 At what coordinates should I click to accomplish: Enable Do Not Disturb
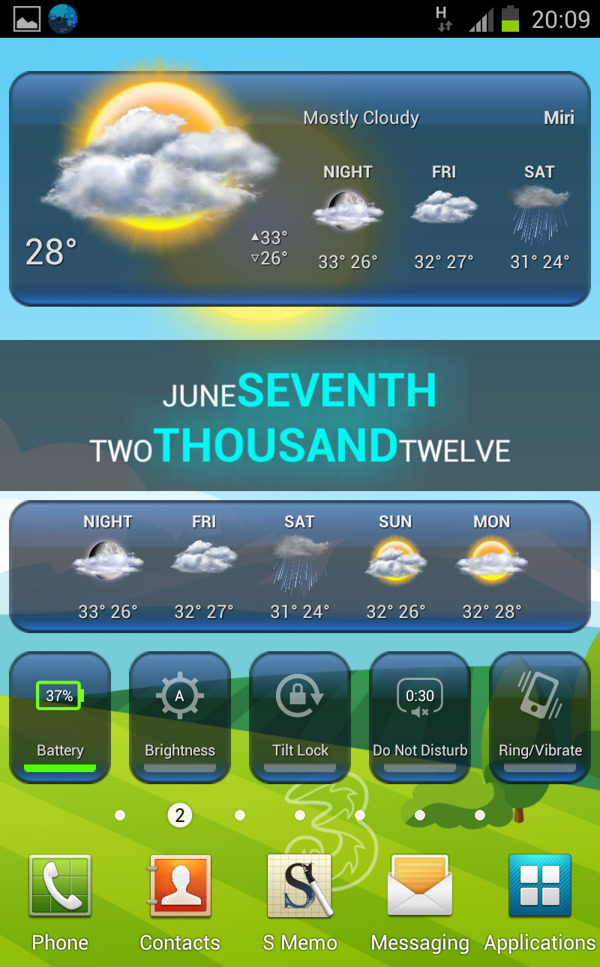pyautogui.click(x=420, y=716)
